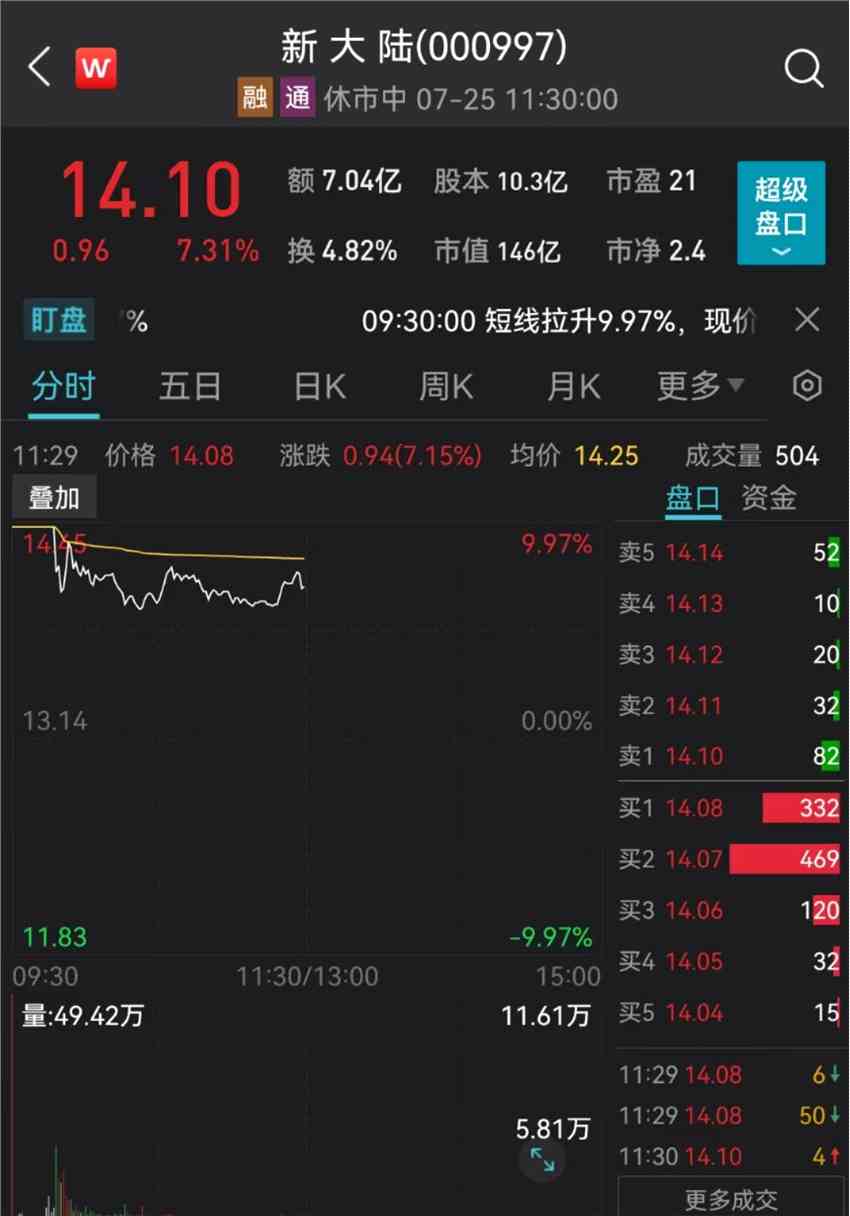Select the 日K daily candlestick tab
The image size is (850, 1216).
317,386
